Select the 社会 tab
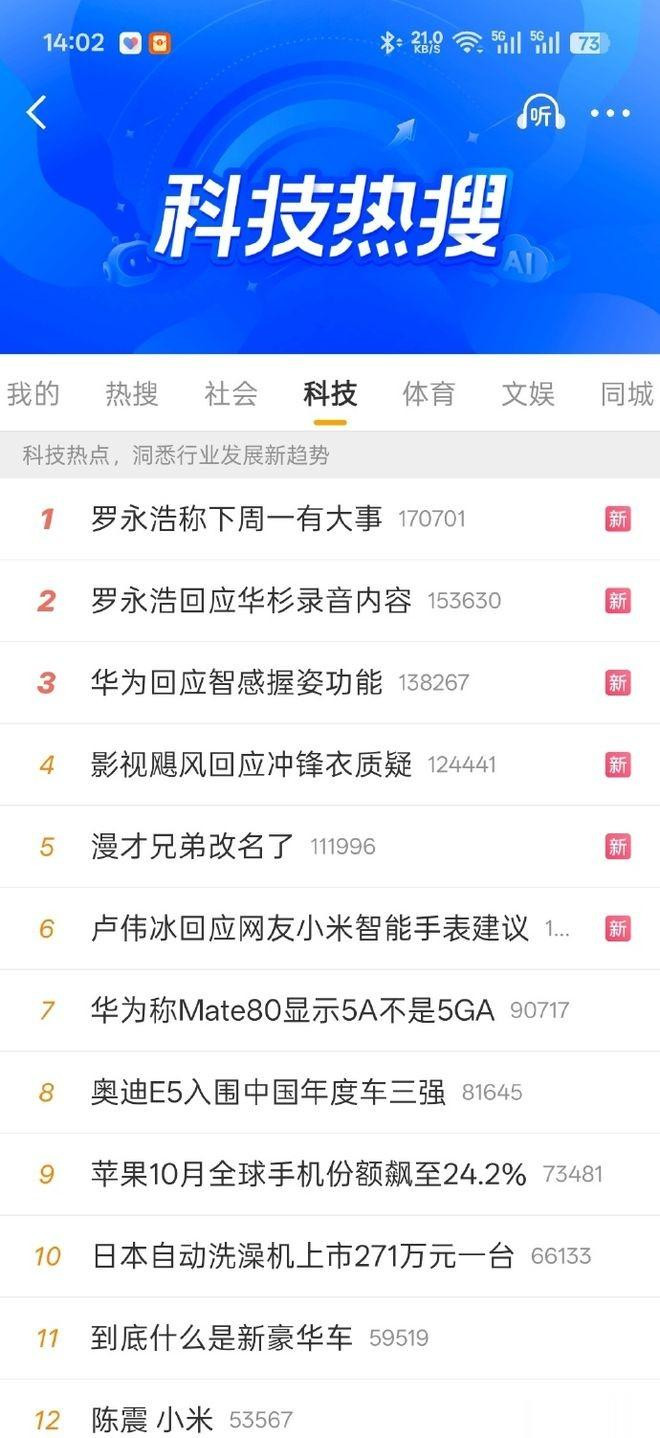Screen dimensions: 660x1438 point(231,394)
